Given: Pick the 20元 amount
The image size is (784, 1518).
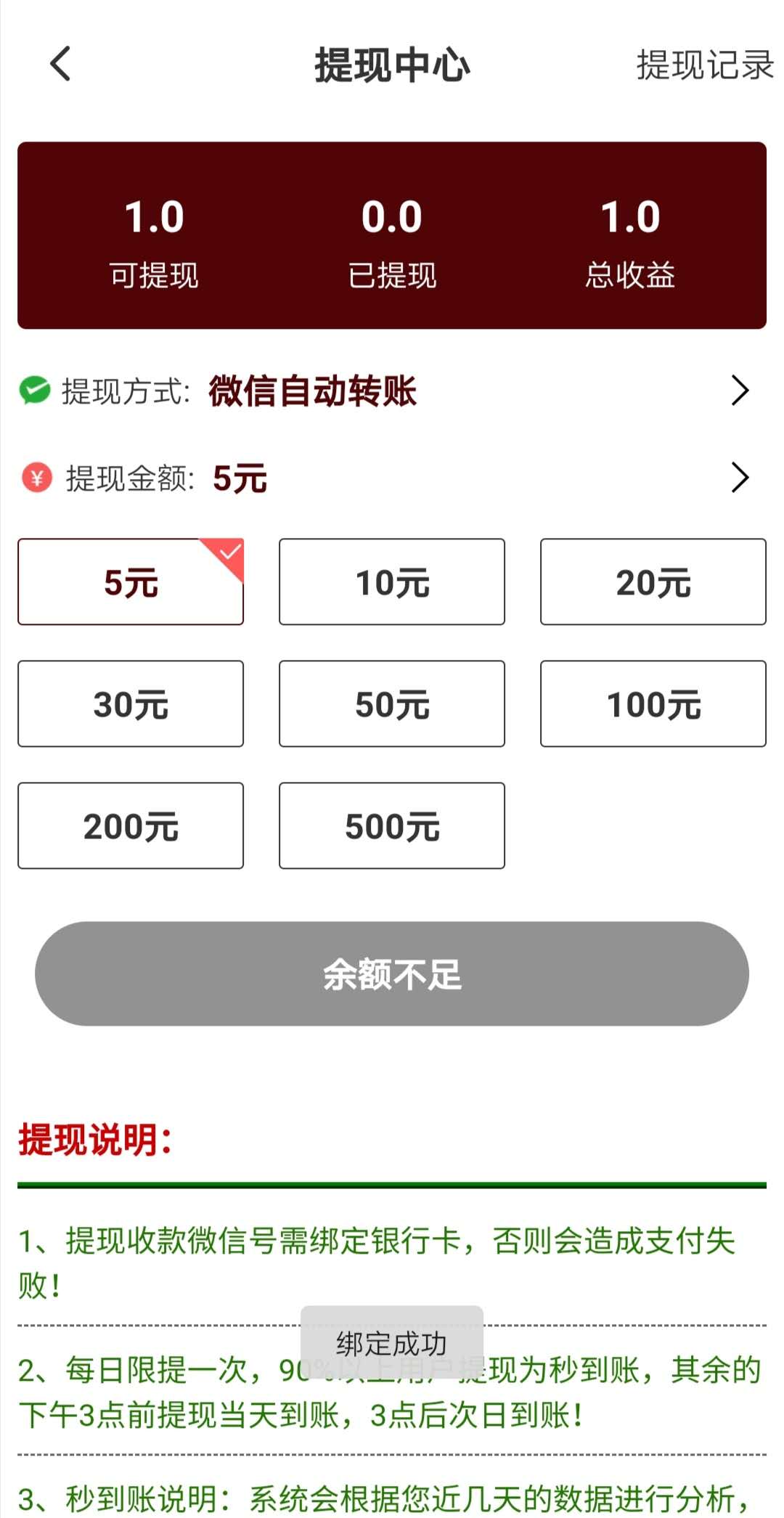Looking at the screenshot, I should (653, 582).
